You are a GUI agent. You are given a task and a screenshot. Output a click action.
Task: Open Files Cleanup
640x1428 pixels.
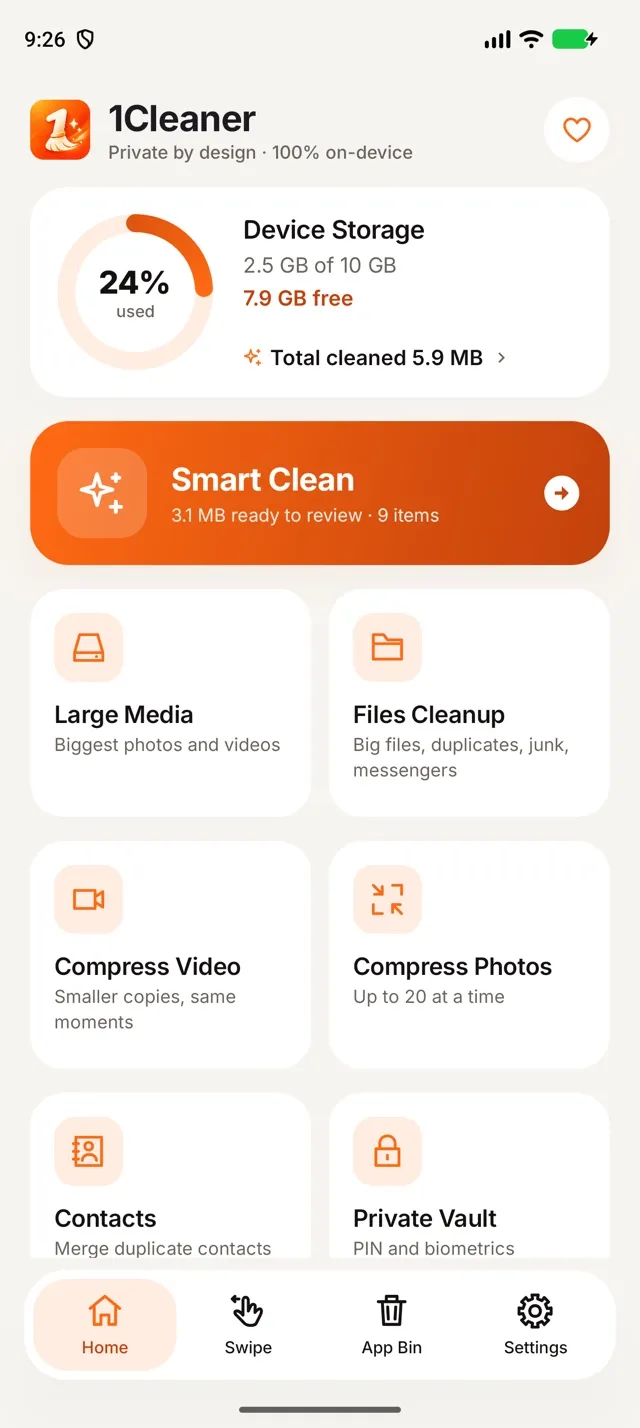click(469, 703)
